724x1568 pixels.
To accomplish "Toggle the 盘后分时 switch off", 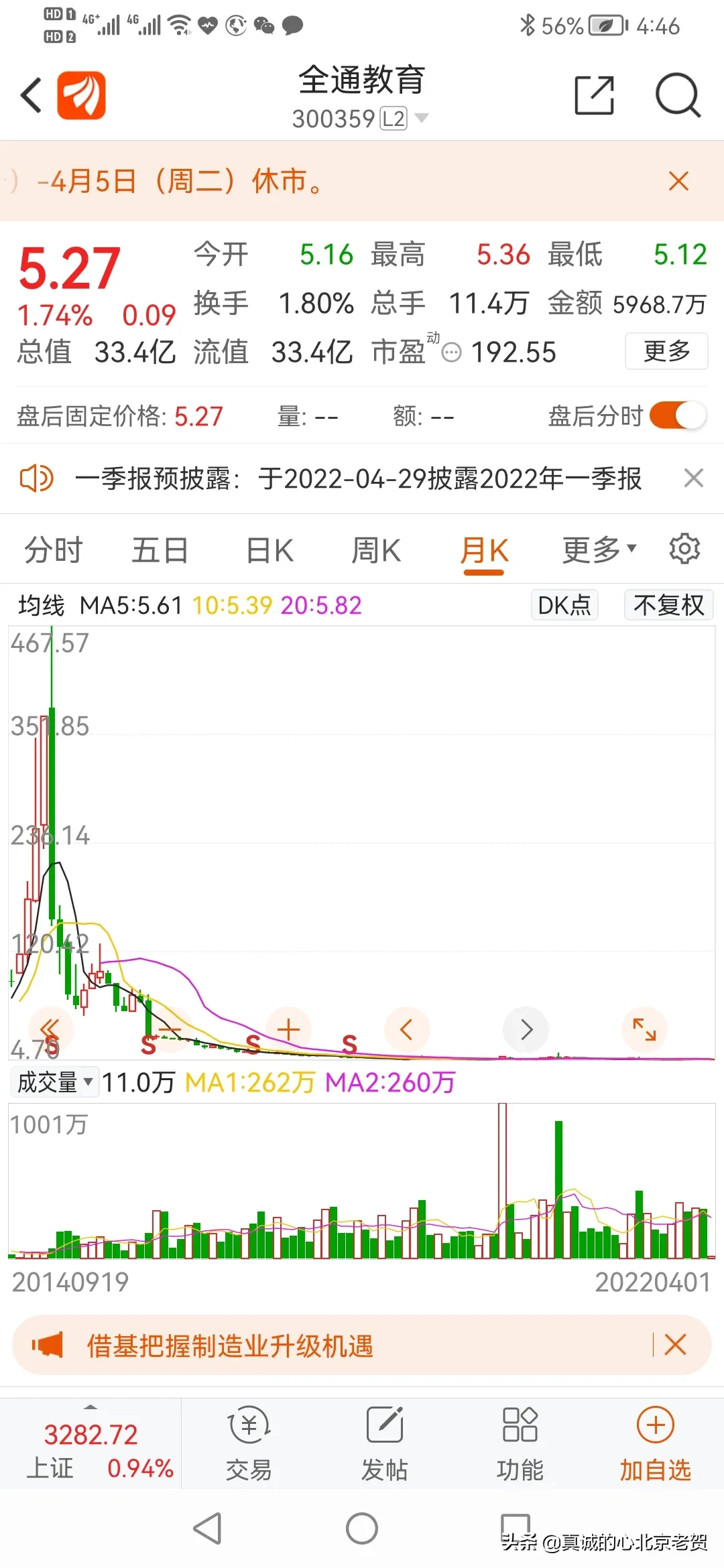I will coord(677,415).
